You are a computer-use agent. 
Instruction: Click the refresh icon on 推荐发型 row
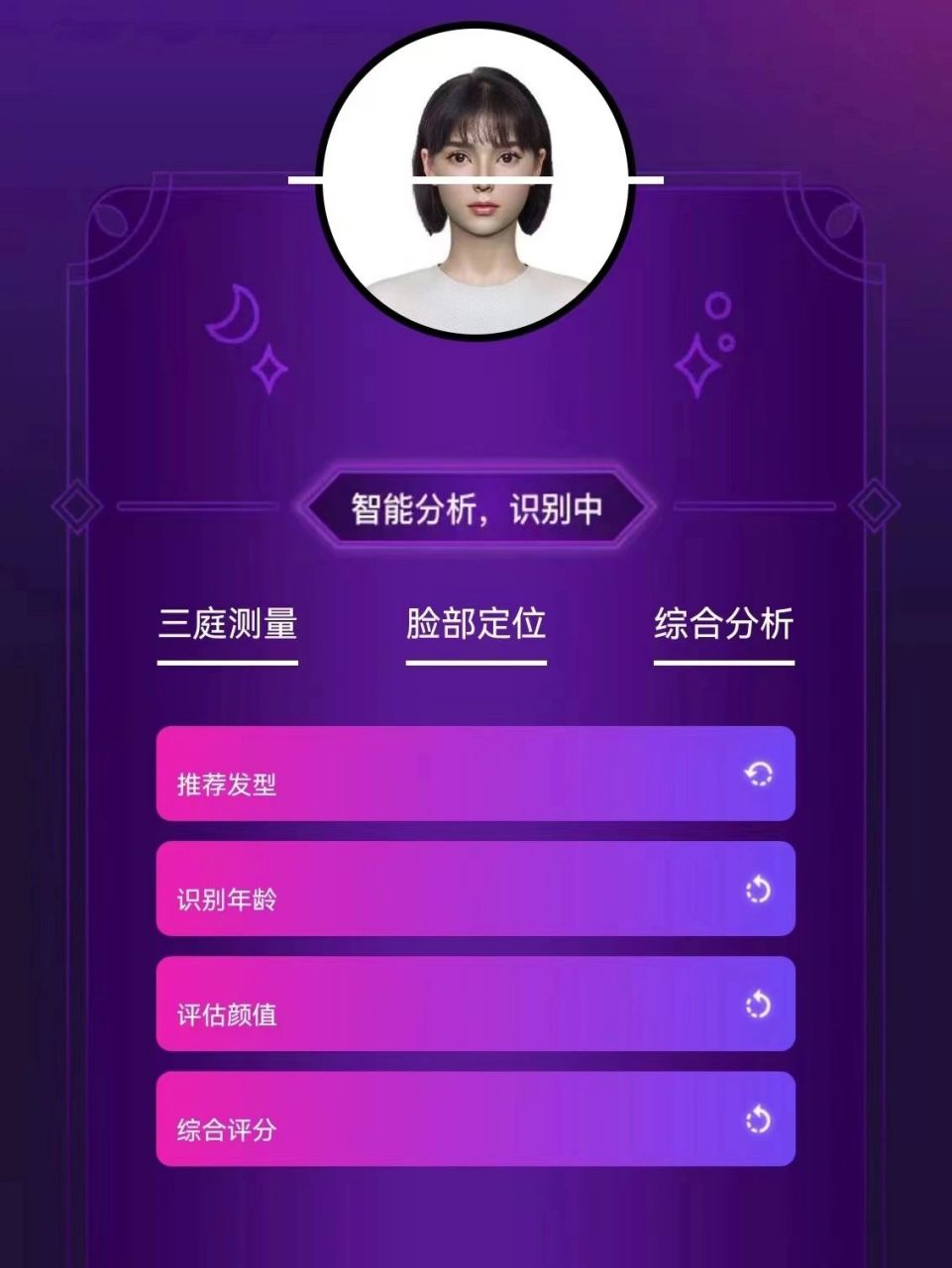click(759, 775)
